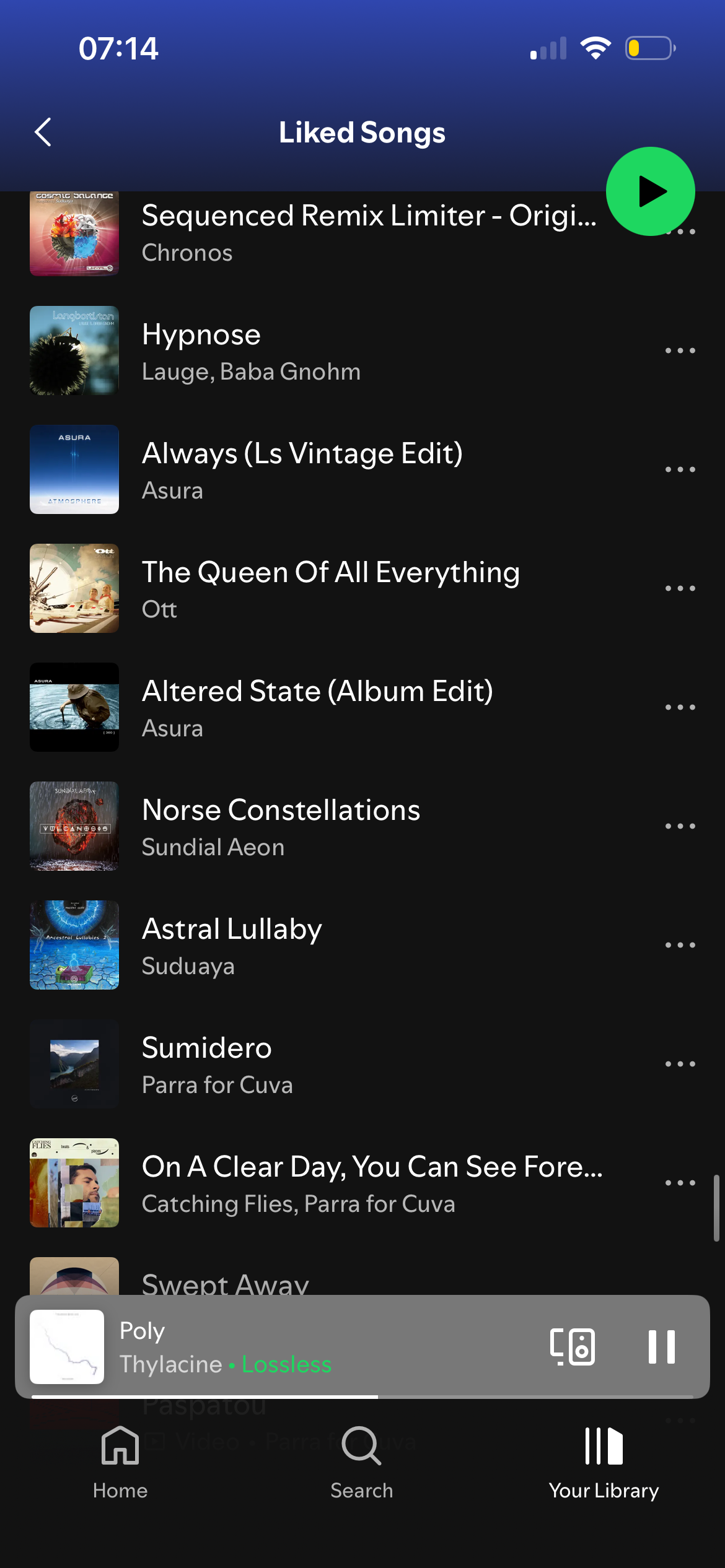Play The Queen Of All Everything
This screenshot has width=725, height=1568.
(x=310, y=588)
